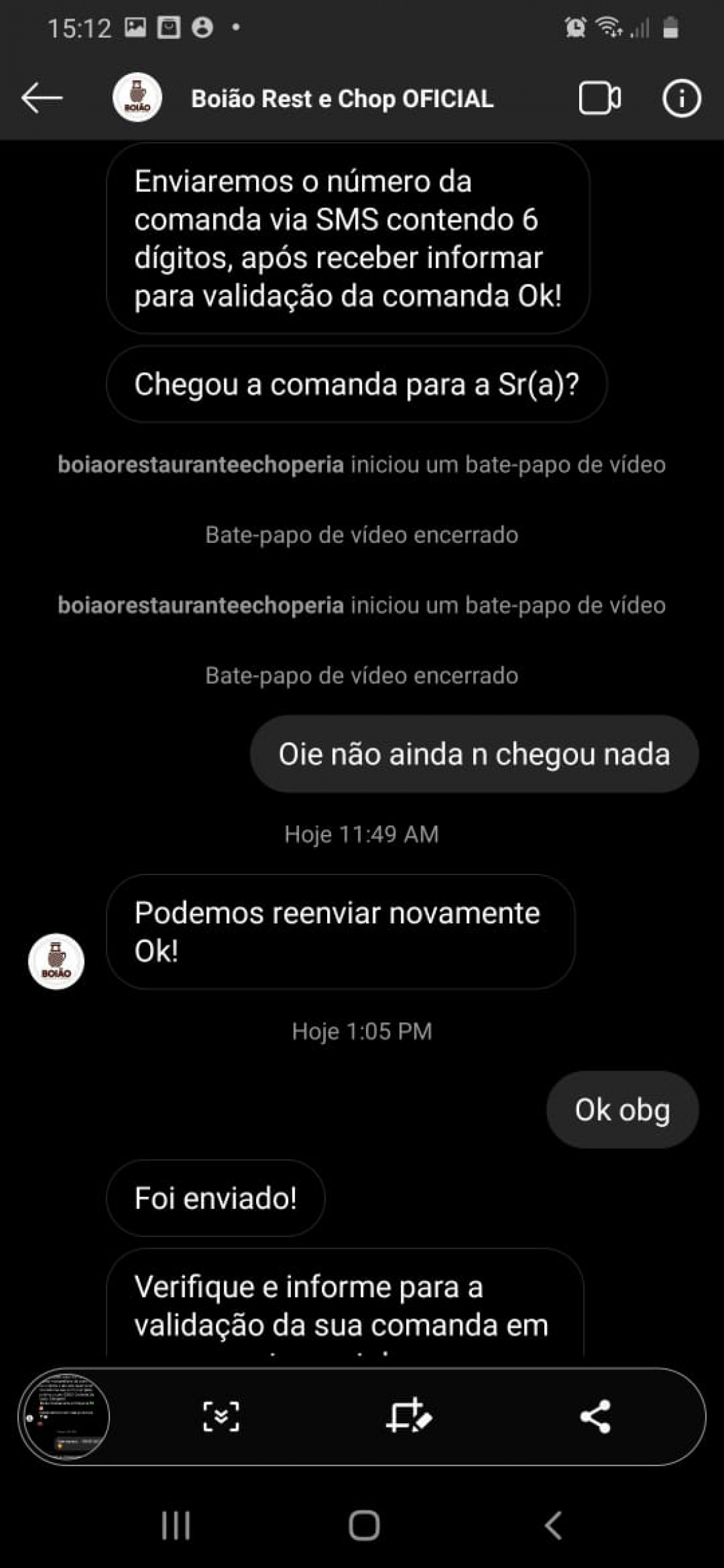Start a video call with Boião
This screenshot has width=724, height=1568.
599,99
